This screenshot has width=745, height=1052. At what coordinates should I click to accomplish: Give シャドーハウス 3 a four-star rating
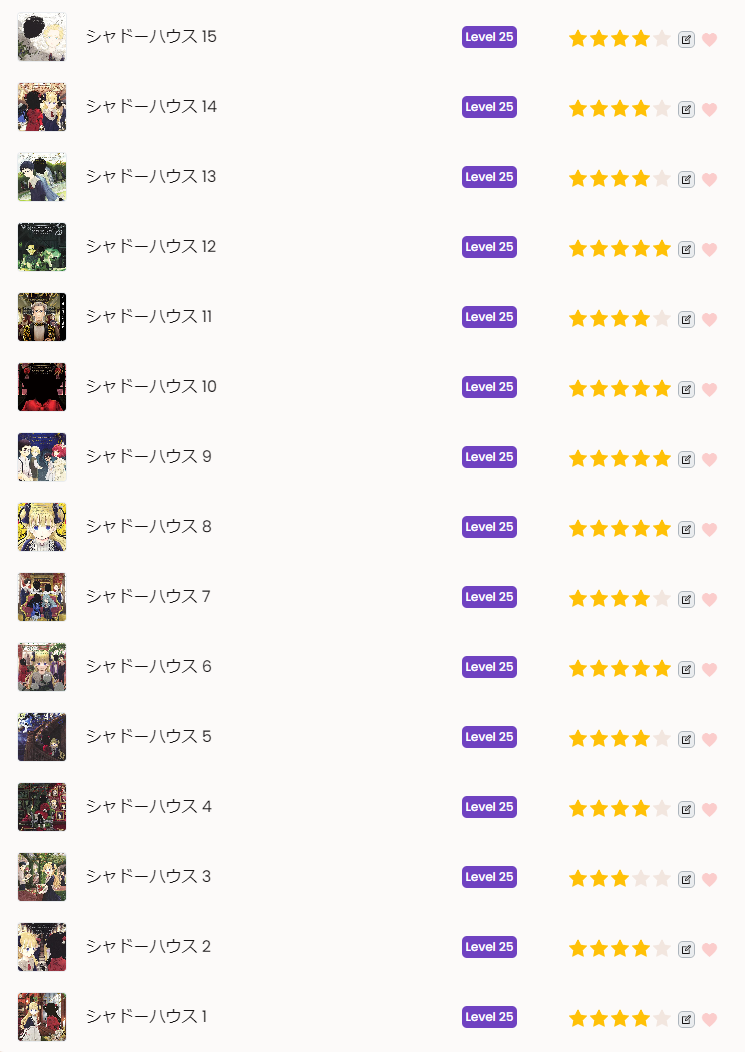click(641, 879)
